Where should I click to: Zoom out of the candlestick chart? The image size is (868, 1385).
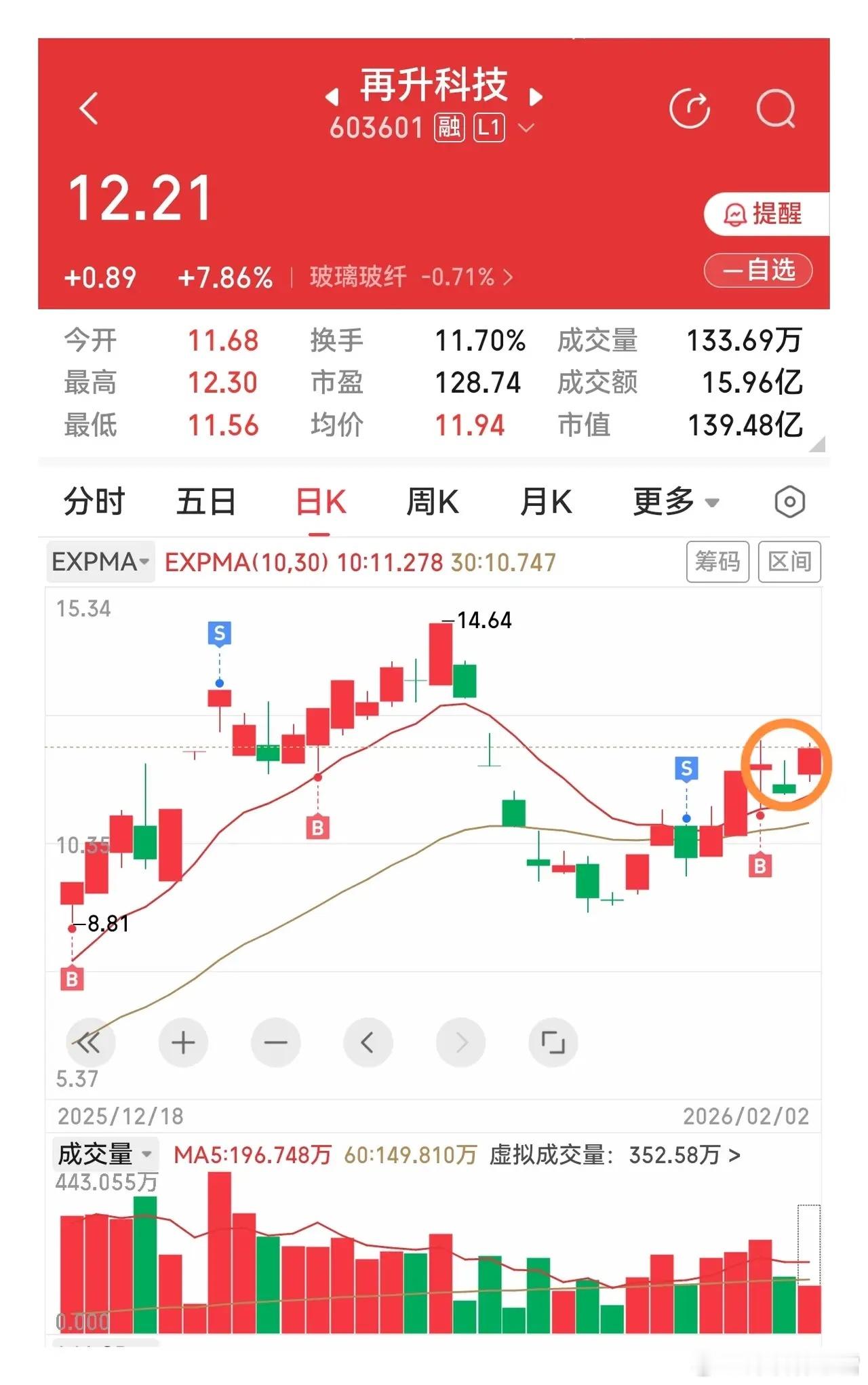[x=275, y=1042]
